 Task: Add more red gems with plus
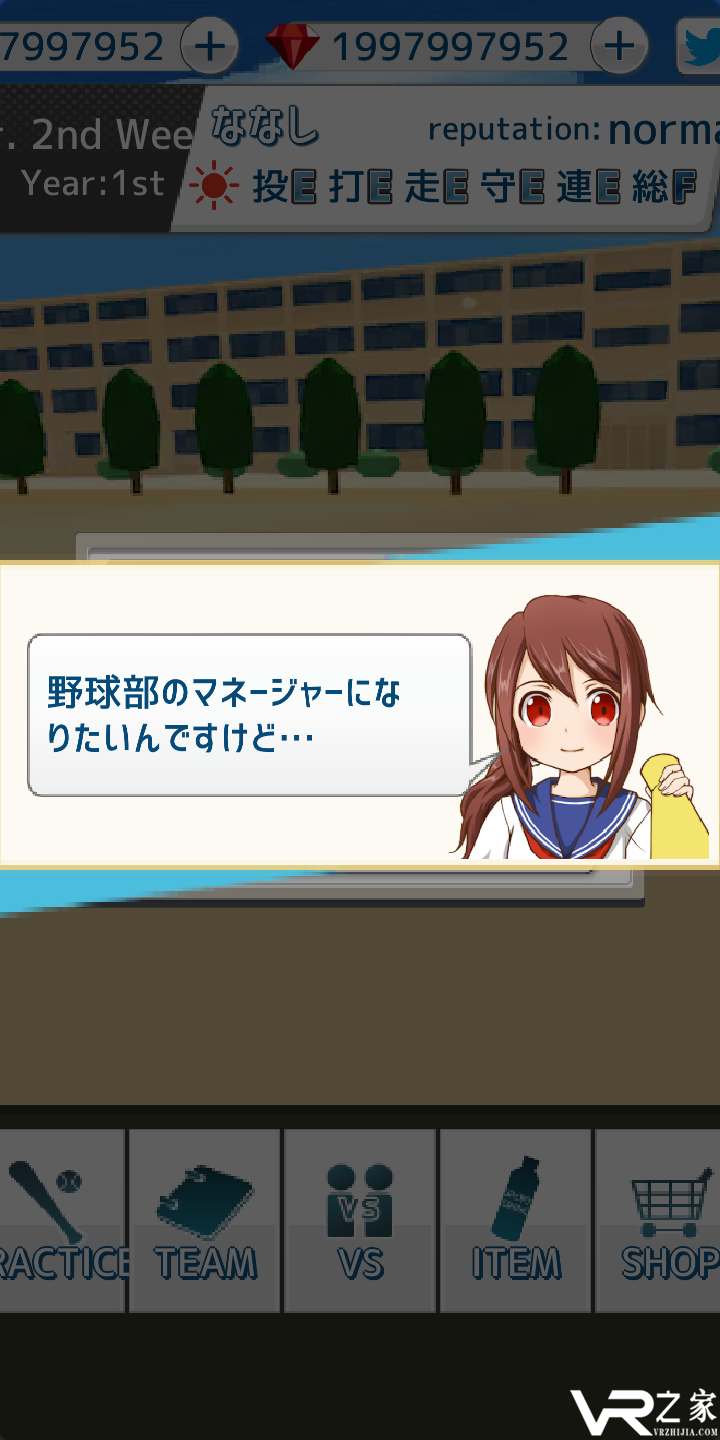pos(620,46)
